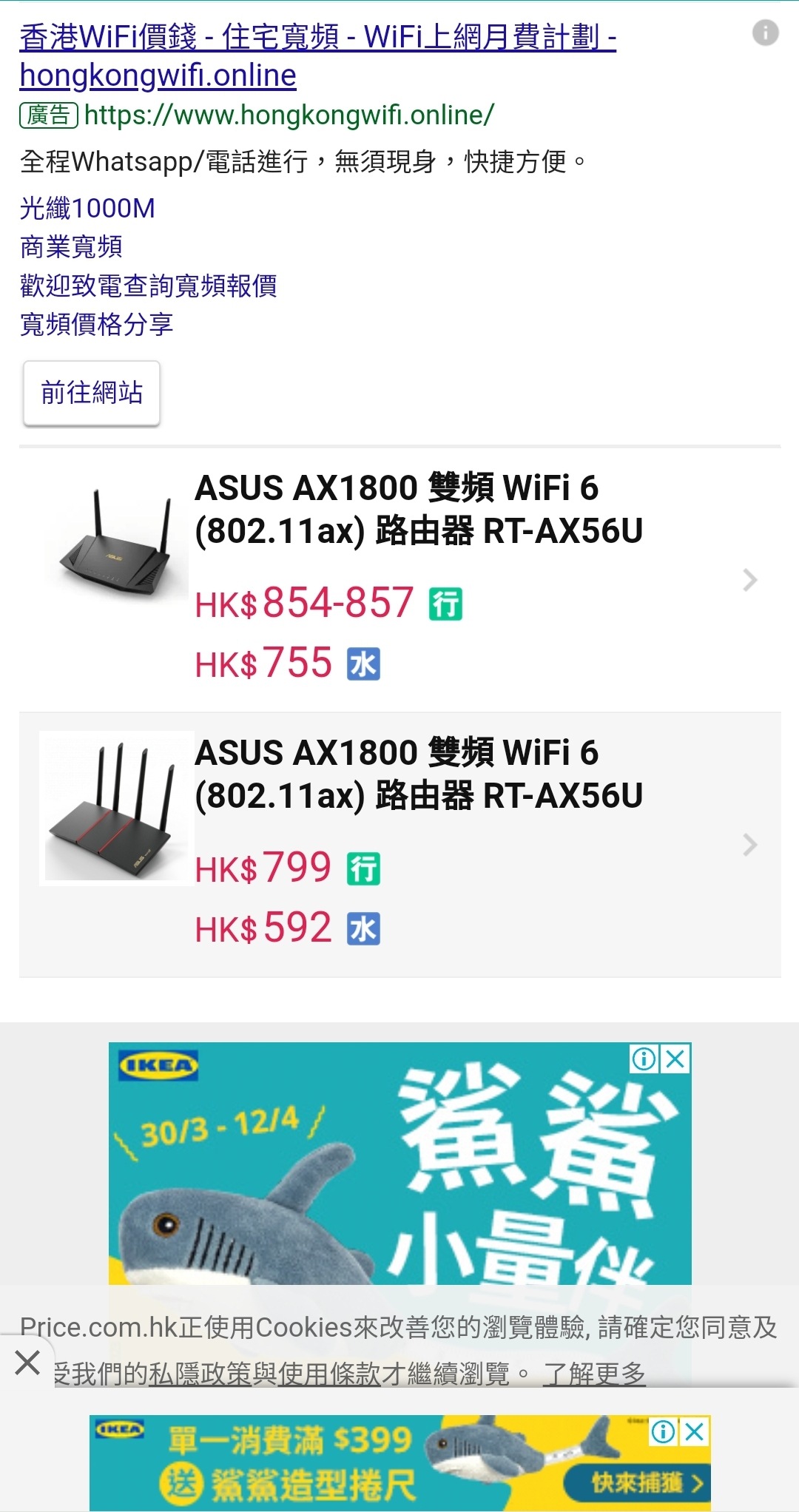Open the 私隱政策與使用條款 link
799x1512 pixels.
tap(264, 1374)
